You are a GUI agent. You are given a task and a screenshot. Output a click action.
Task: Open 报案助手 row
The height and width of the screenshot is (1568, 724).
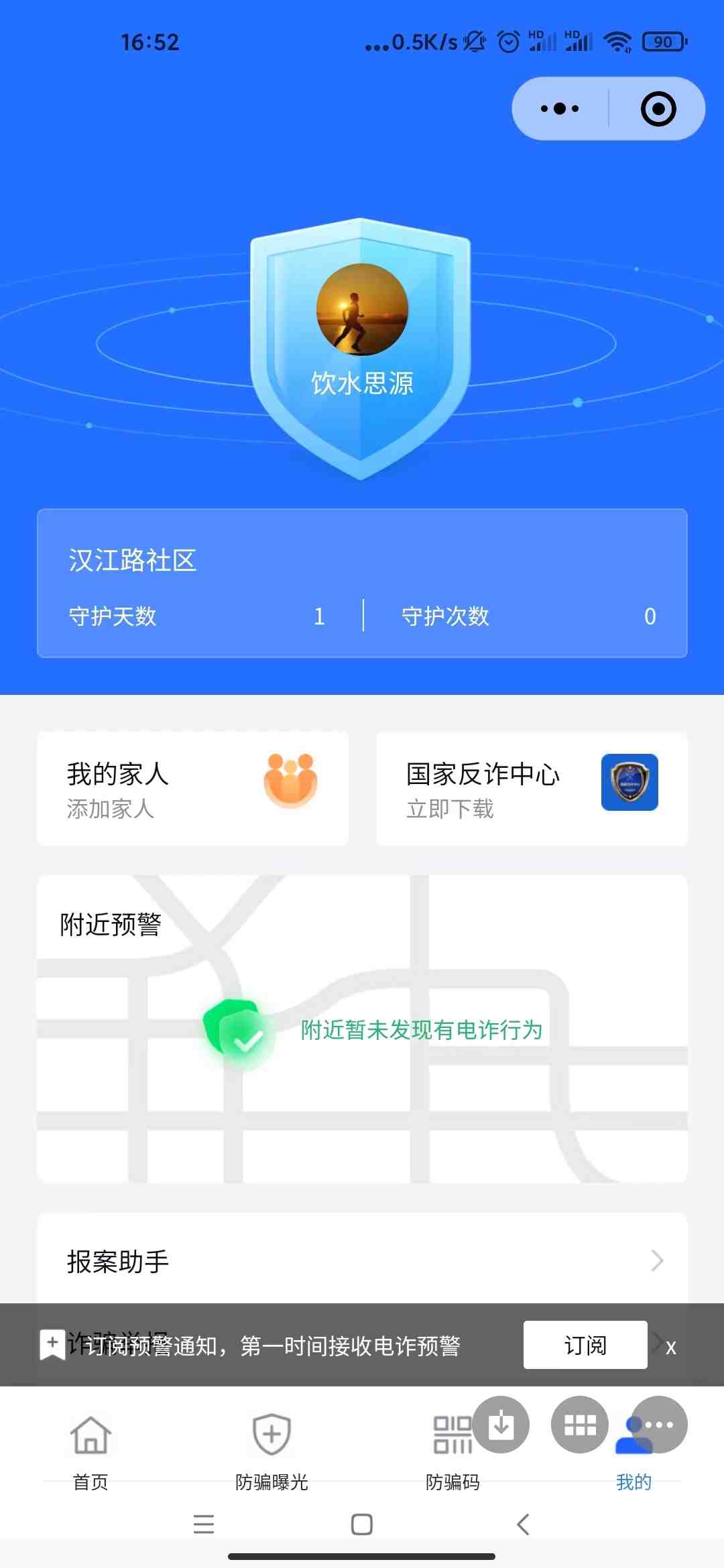pyautogui.click(x=362, y=1261)
